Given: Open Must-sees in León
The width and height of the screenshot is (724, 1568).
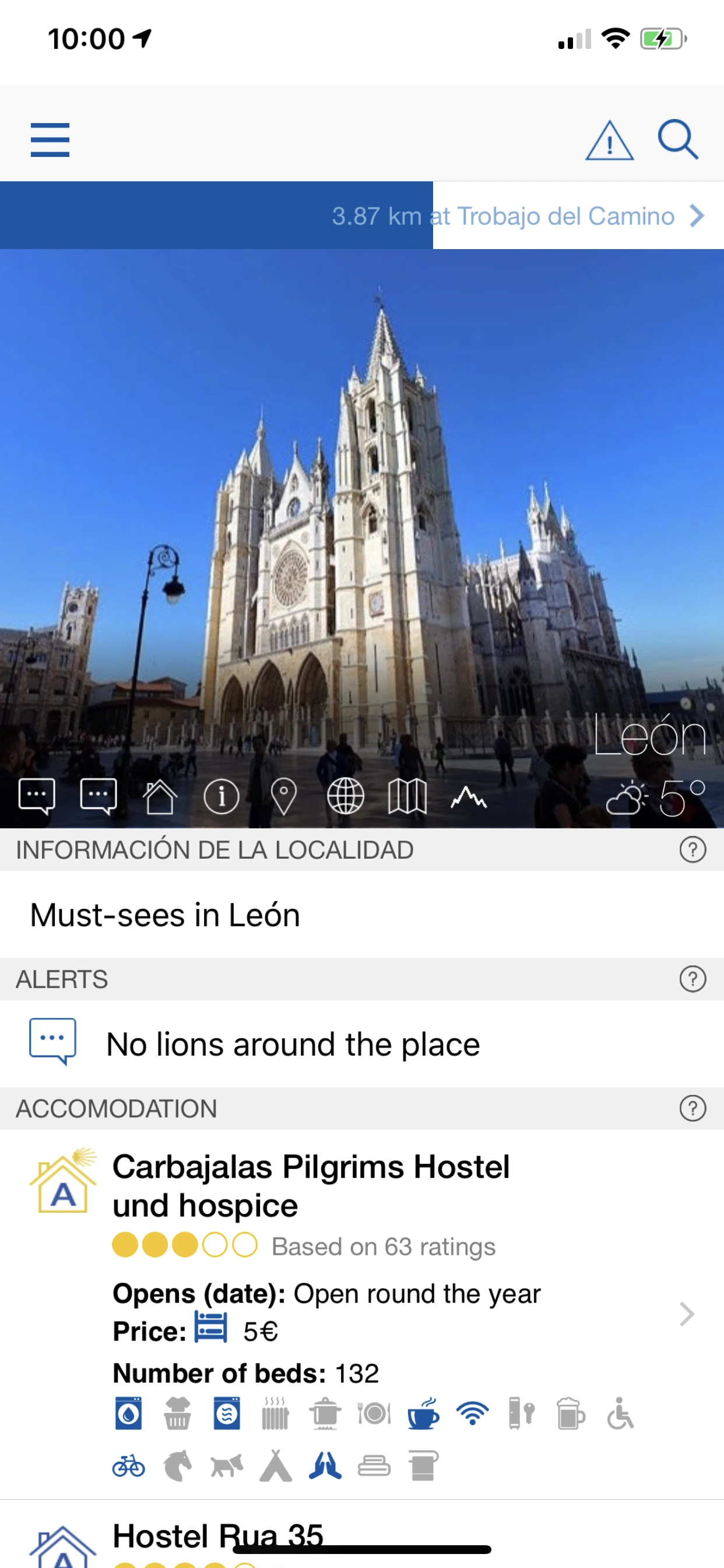Looking at the screenshot, I should pos(166,915).
